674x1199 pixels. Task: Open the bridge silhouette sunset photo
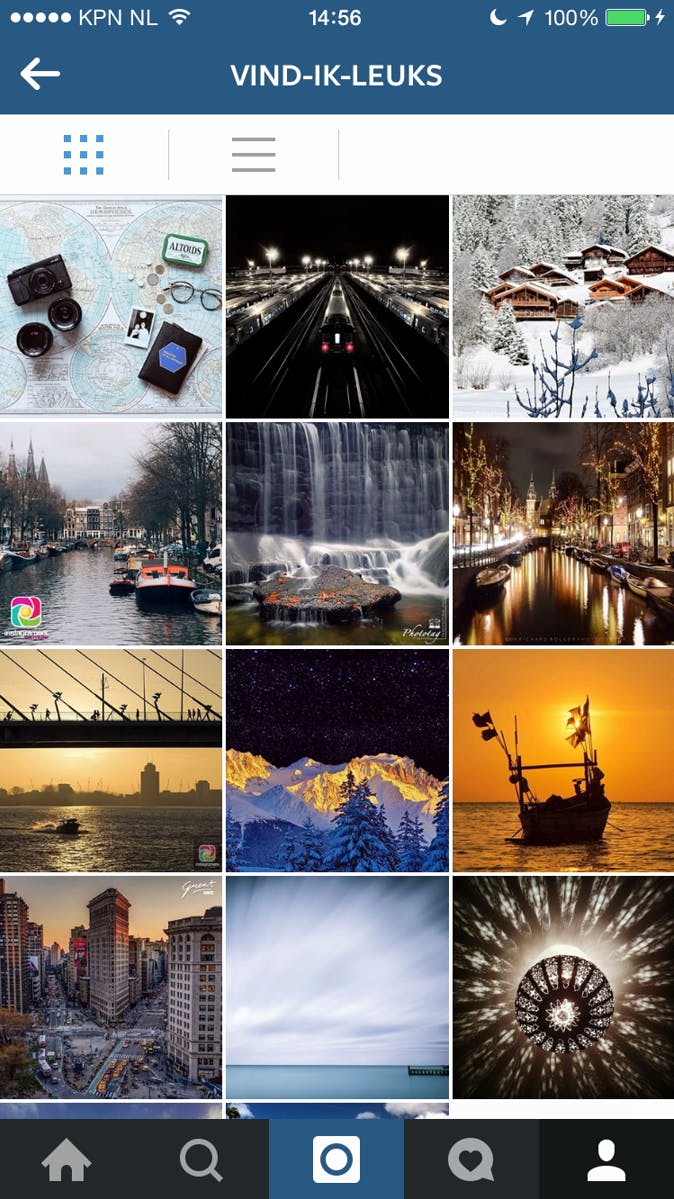pyautogui.click(x=111, y=760)
